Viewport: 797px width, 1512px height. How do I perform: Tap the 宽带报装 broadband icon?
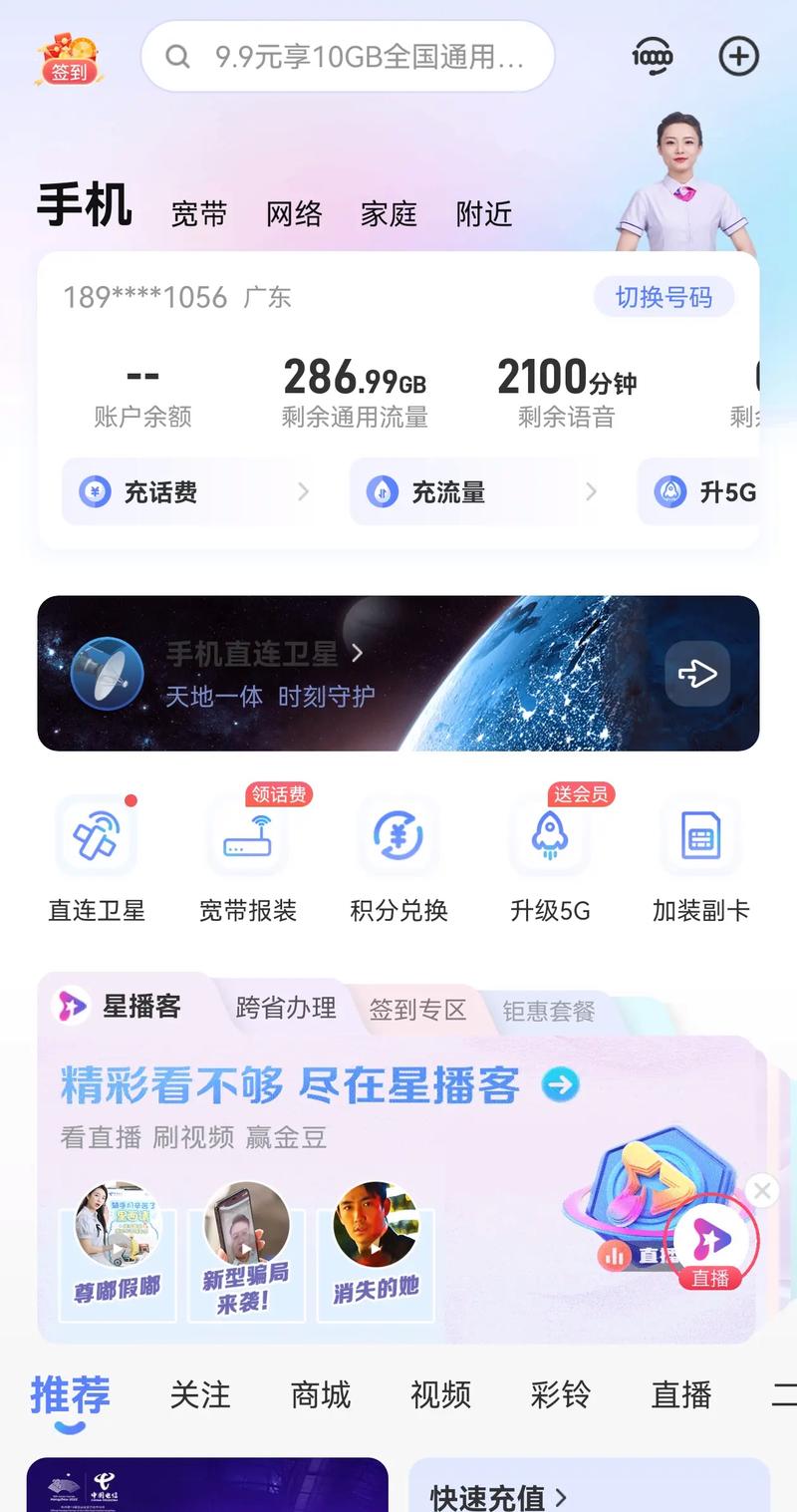(x=247, y=837)
